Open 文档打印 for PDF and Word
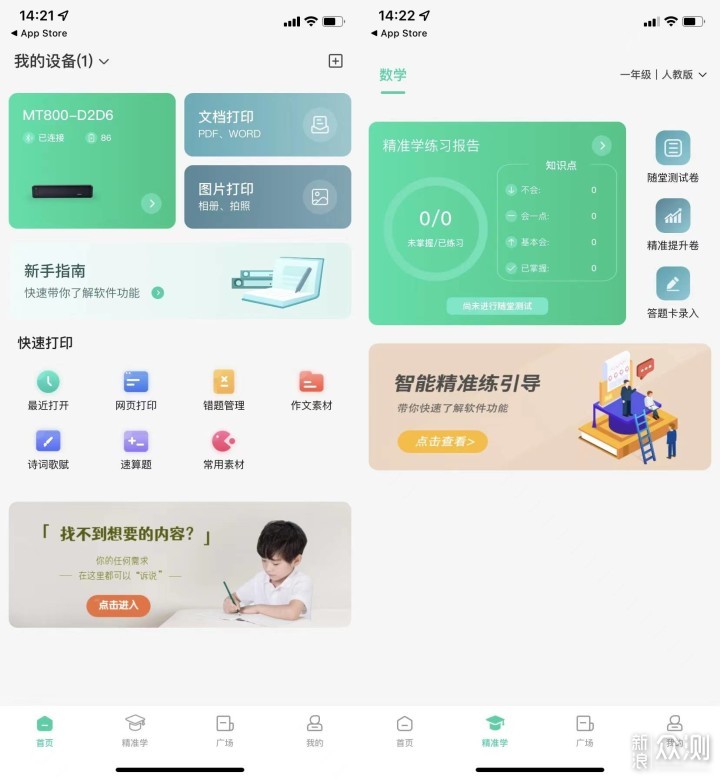The height and width of the screenshot is (779, 720). 267,125
